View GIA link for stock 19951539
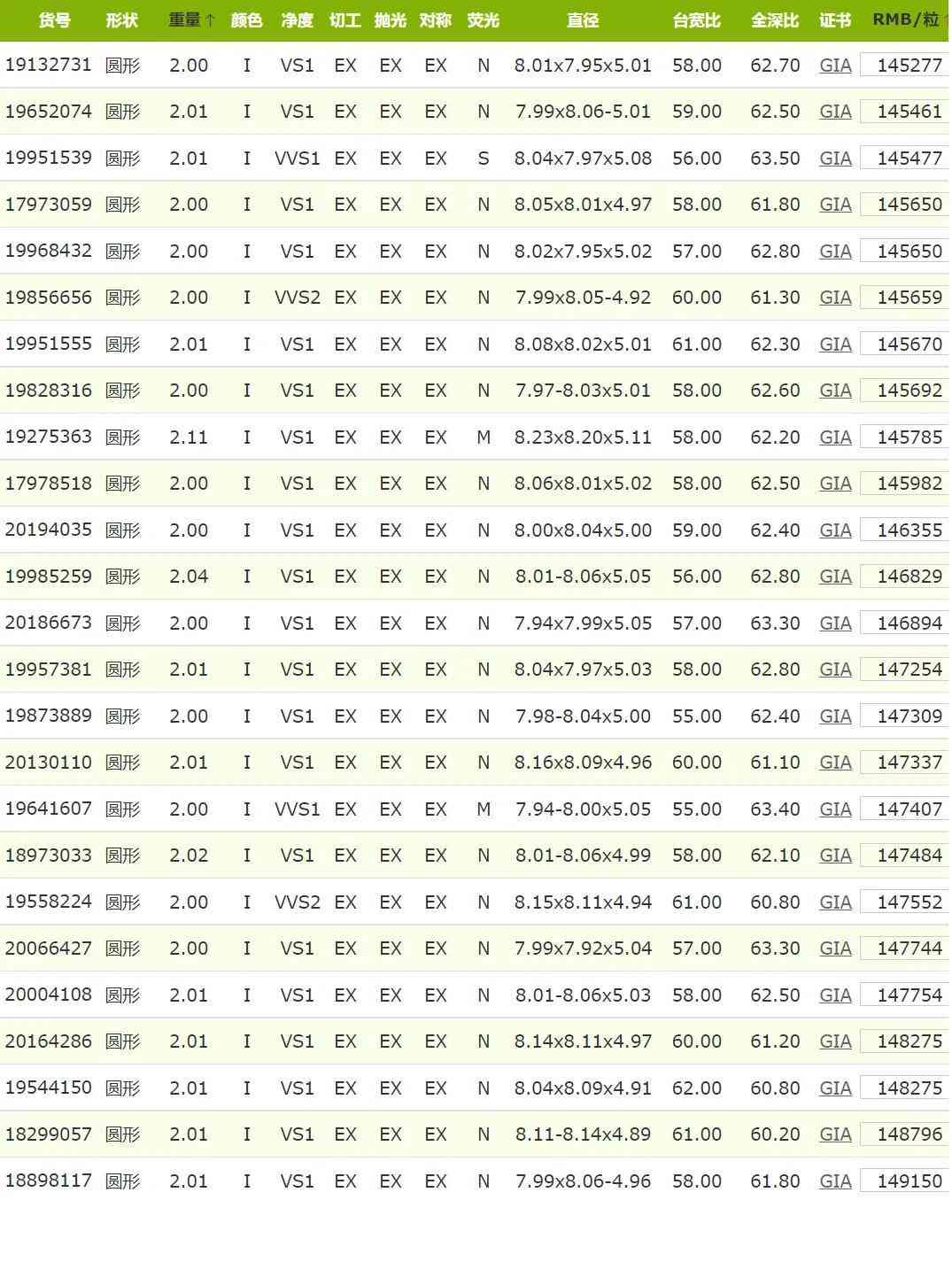Viewport: 952px width, 1262px height. tap(835, 159)
